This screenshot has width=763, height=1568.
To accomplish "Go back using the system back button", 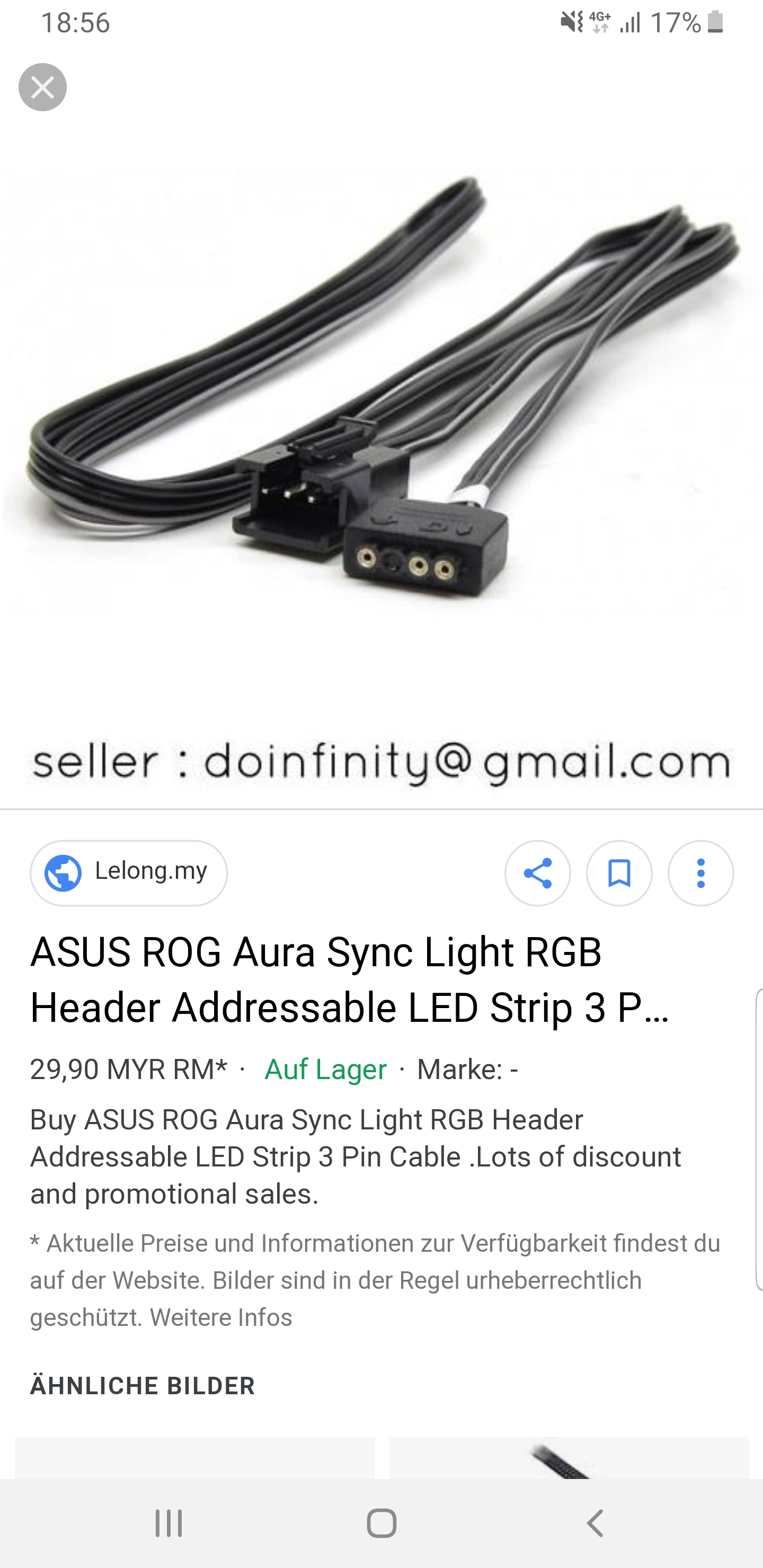I will (595, 1523).
